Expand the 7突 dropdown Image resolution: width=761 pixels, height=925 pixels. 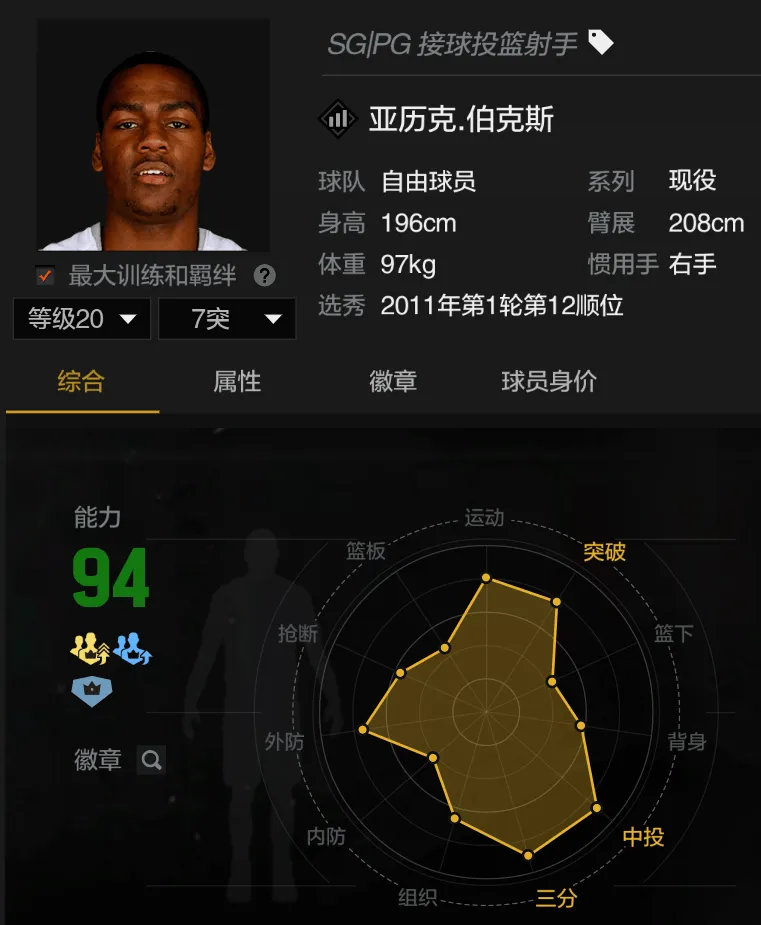pos(227,319)
